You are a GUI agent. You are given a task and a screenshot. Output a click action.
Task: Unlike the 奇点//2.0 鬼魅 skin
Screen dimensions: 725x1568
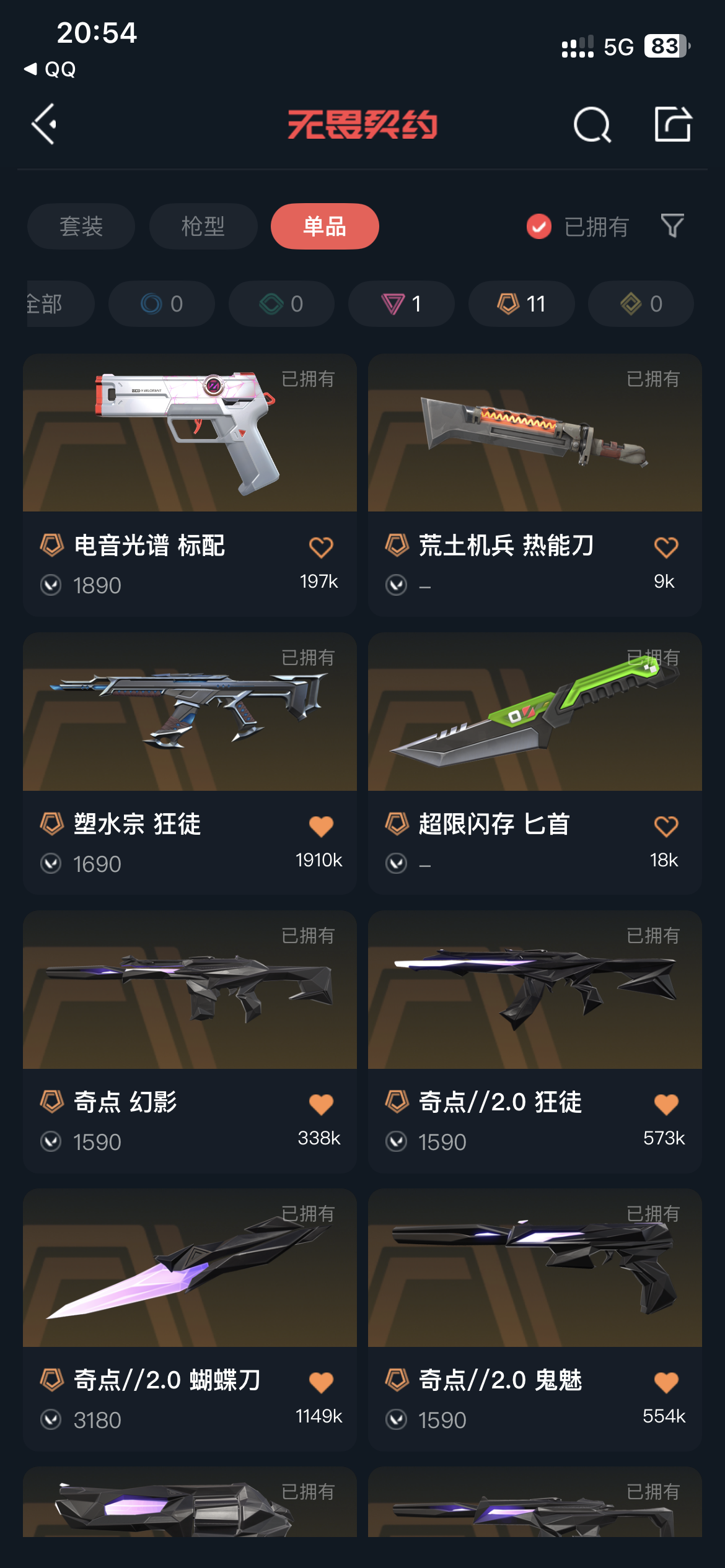pos(666,1382)
